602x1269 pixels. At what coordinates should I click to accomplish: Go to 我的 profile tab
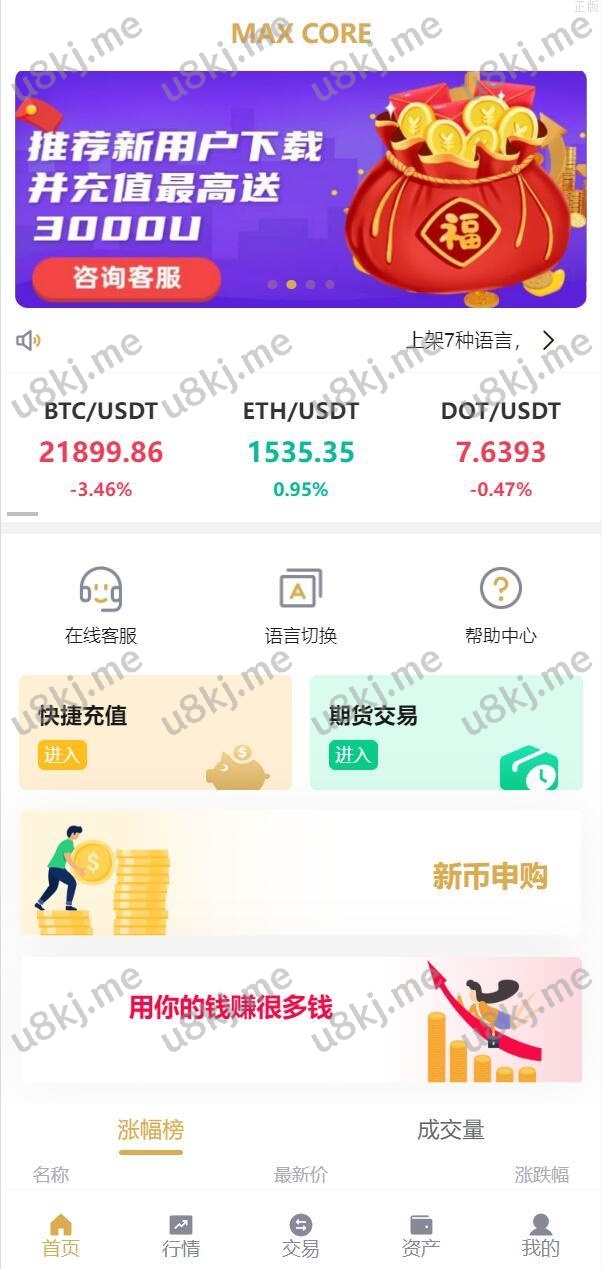(541, 1235)
